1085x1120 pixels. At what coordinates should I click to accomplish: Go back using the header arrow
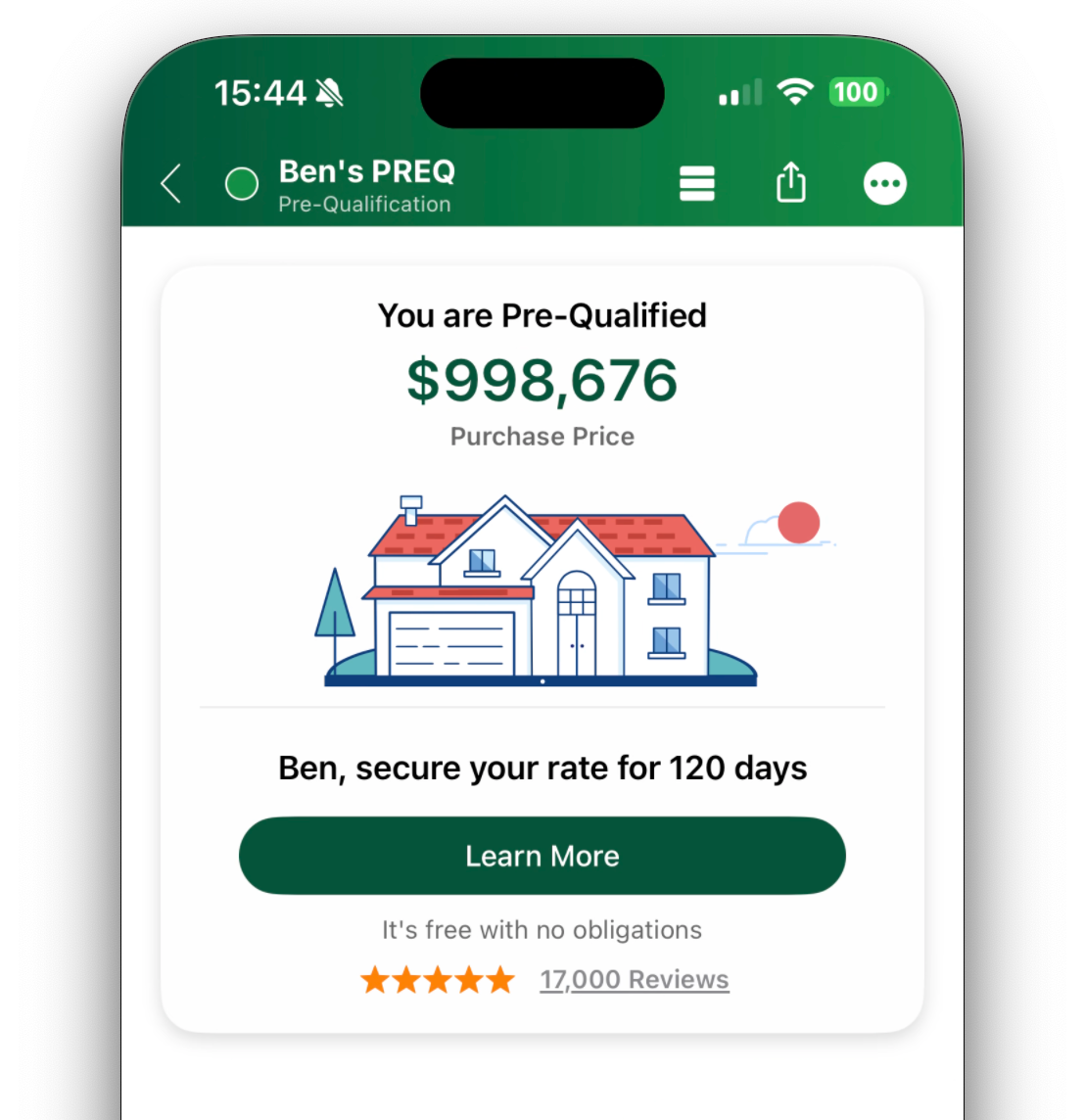171,183
